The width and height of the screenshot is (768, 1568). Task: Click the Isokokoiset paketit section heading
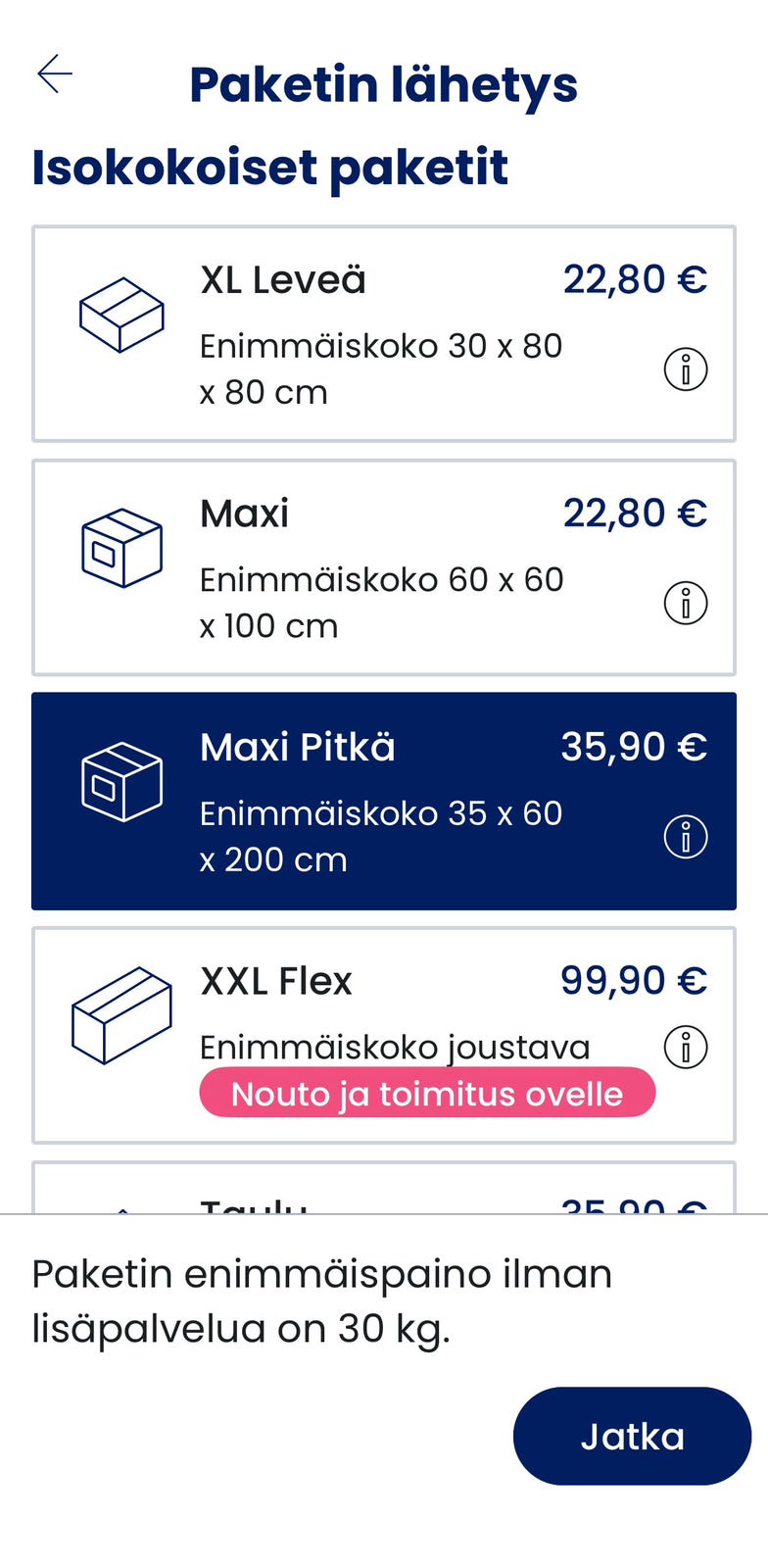pyautogui.click(x=270, y=167)
